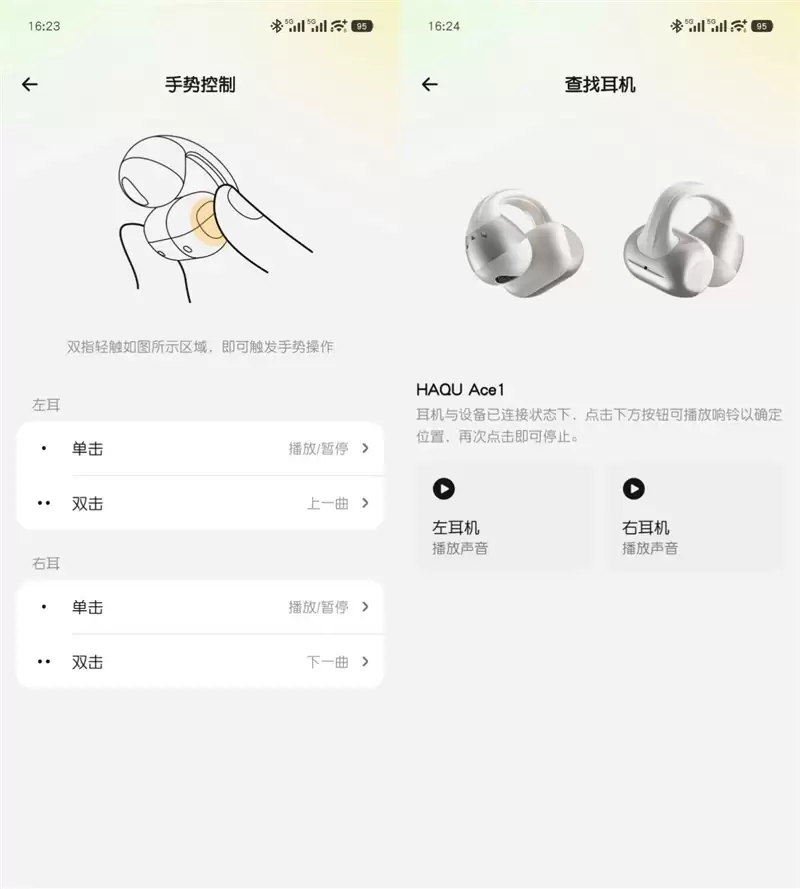
Task: Tap the back arrow on the 手势控制 screen
Action: (x=30, y=85)
